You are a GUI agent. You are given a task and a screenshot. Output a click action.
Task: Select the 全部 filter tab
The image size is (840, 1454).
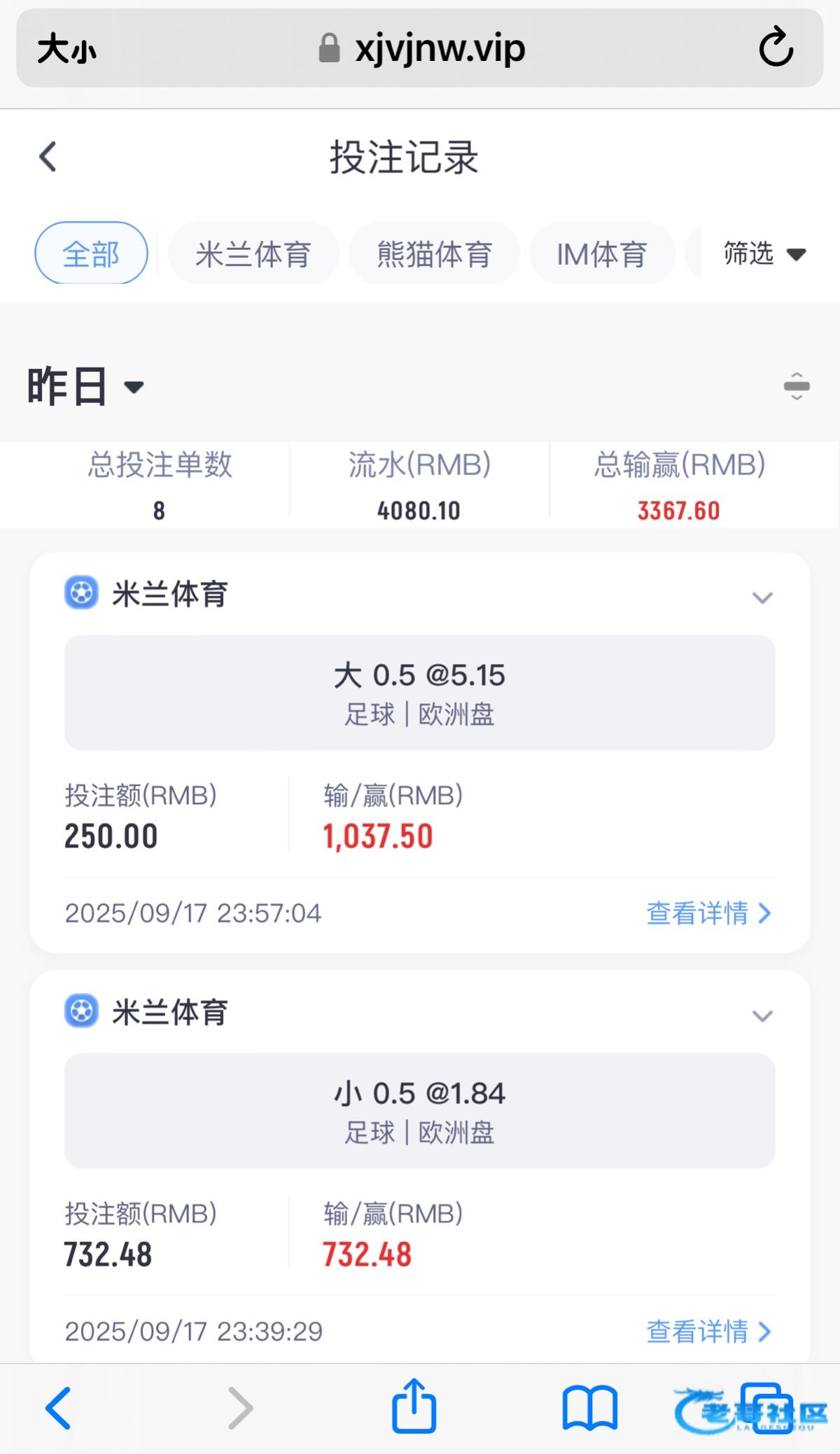[91, 254]
